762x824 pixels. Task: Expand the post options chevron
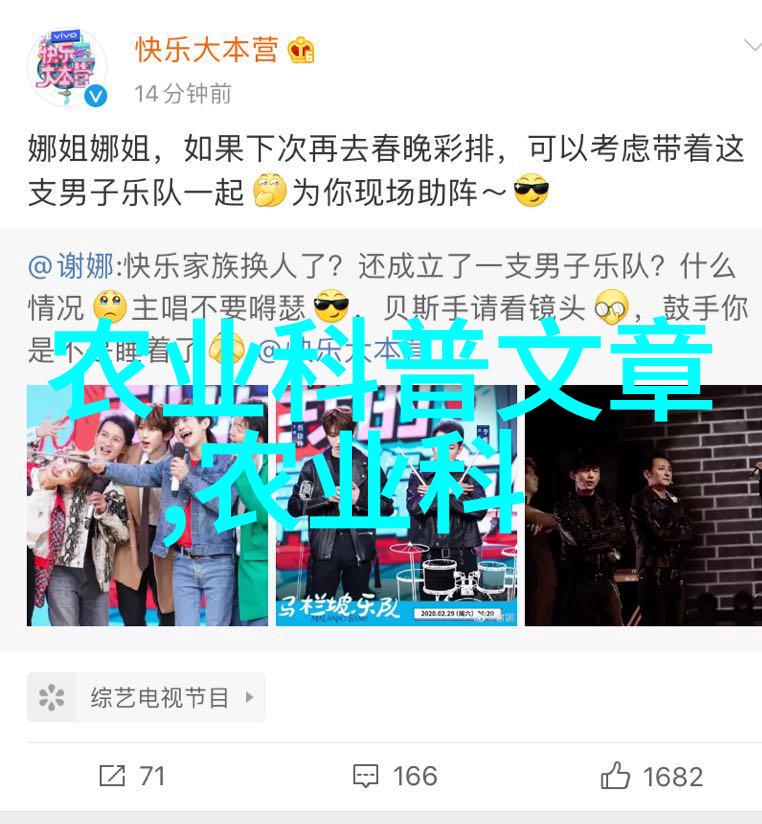point(751,46)
